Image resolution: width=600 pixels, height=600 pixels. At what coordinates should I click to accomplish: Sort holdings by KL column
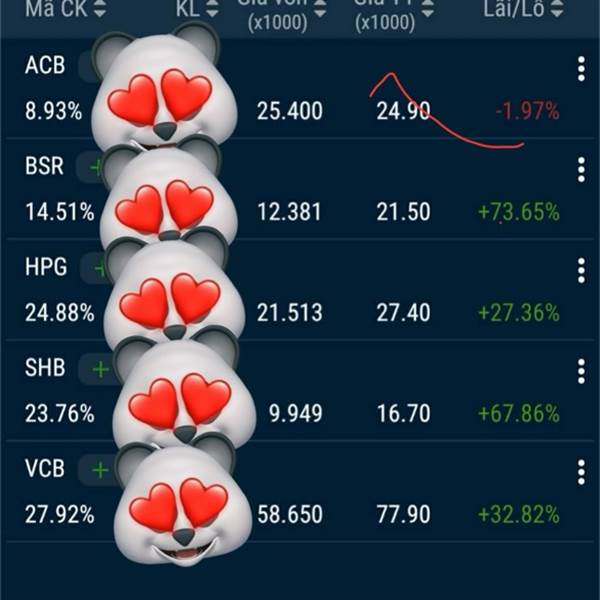tap(197, 8)
